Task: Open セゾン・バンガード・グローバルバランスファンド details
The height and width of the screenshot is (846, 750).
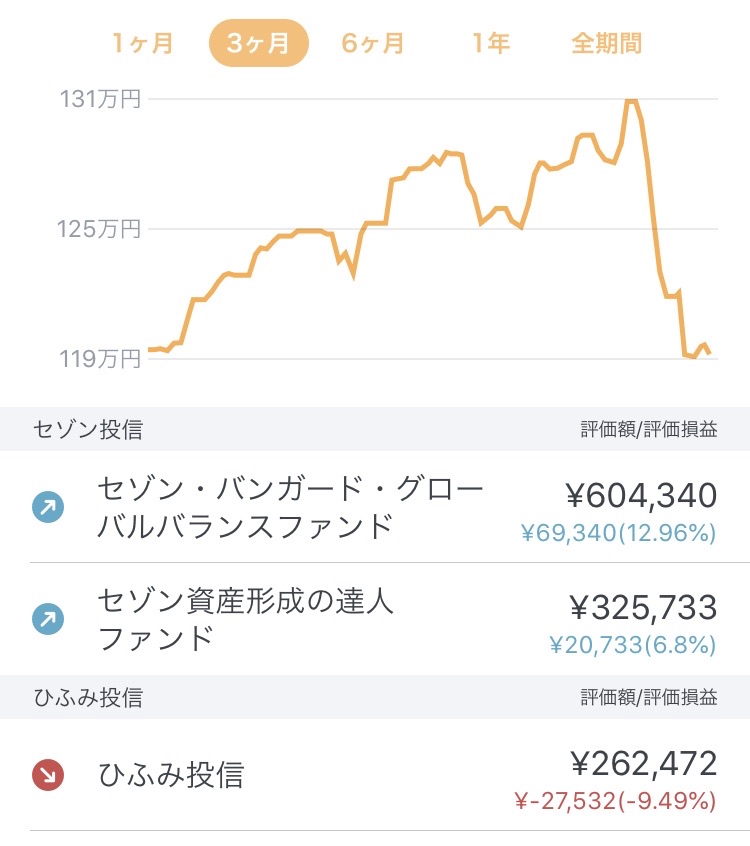Action: point(290,508)
